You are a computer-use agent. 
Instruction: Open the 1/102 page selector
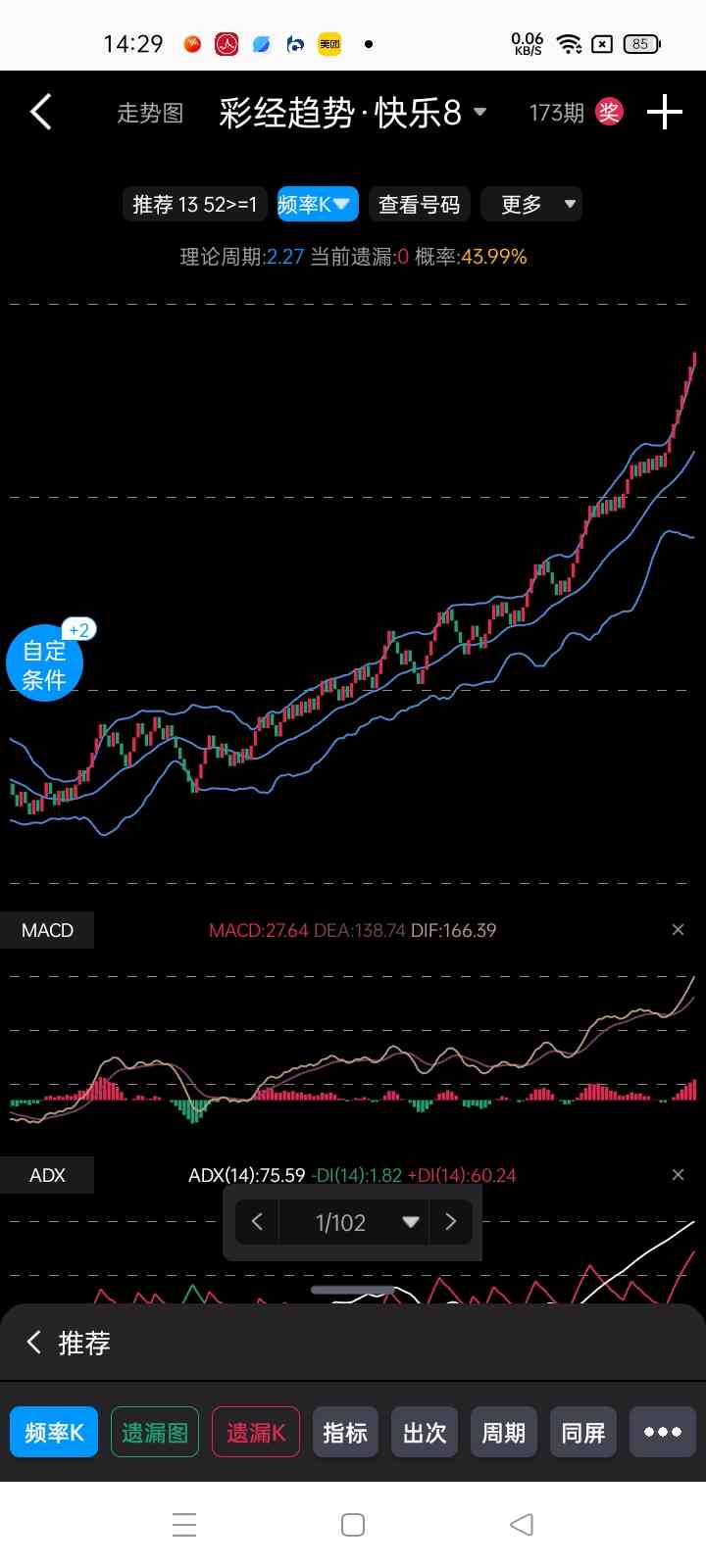coord(353,1222)
